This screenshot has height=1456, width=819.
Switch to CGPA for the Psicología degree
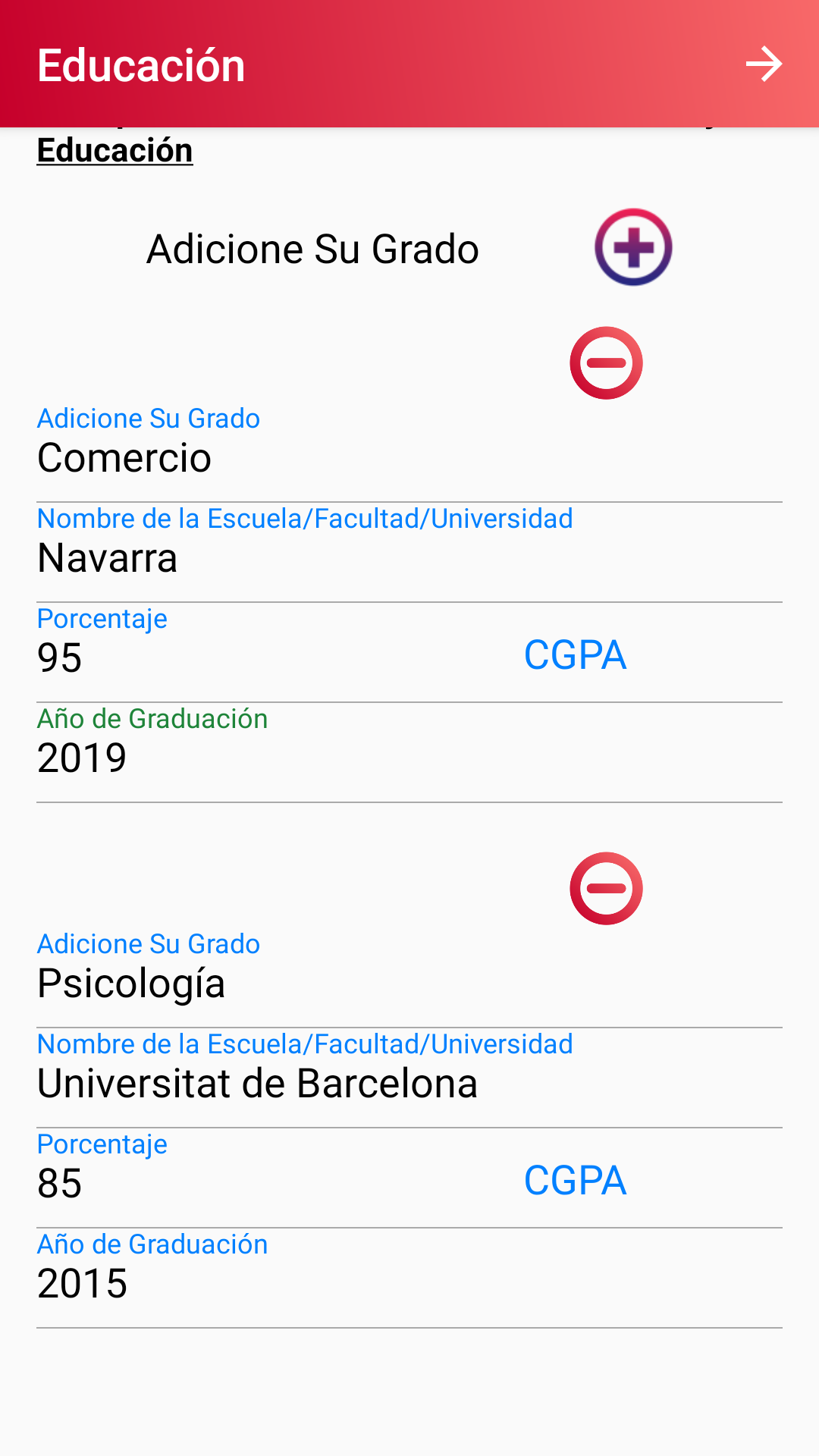tap(576, 1180)
